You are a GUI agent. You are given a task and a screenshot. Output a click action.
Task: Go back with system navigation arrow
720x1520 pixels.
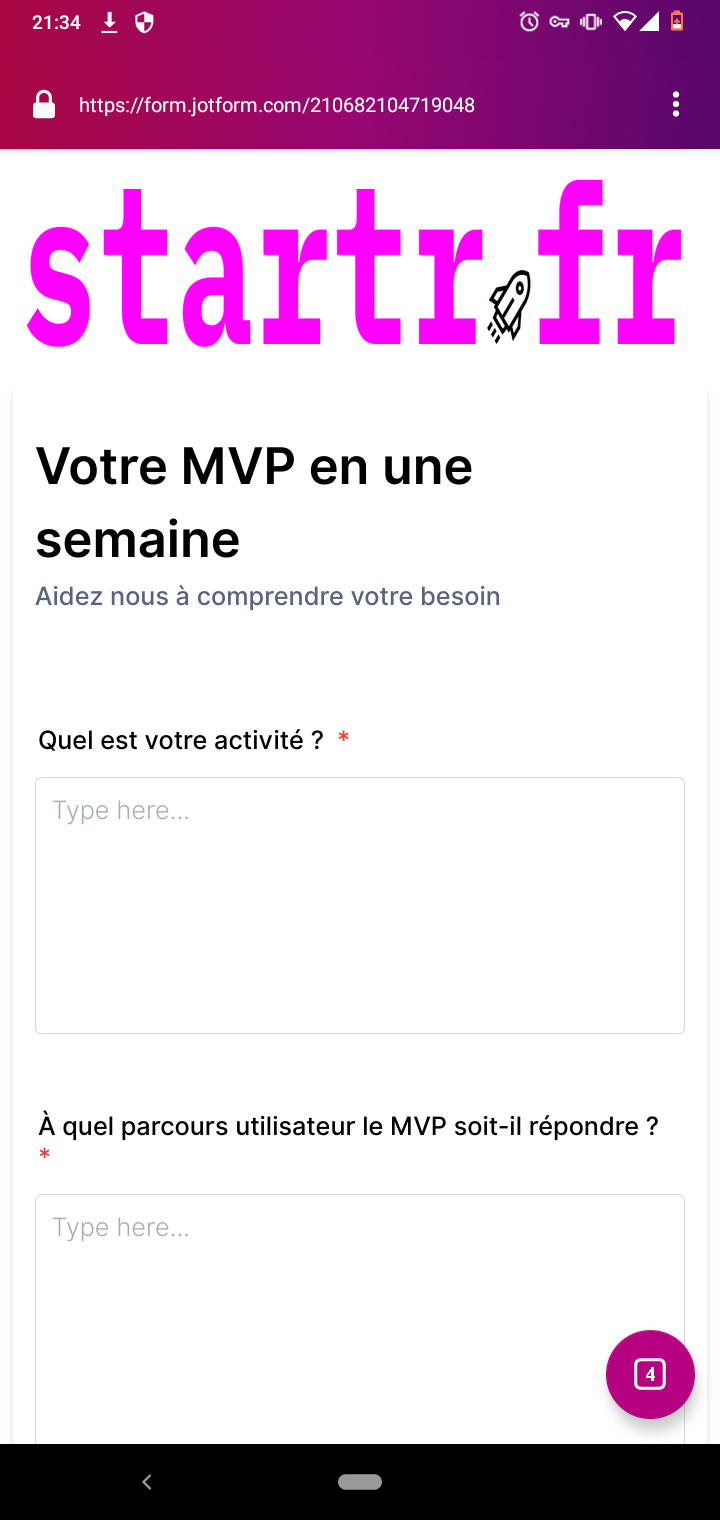[147, 1482]
